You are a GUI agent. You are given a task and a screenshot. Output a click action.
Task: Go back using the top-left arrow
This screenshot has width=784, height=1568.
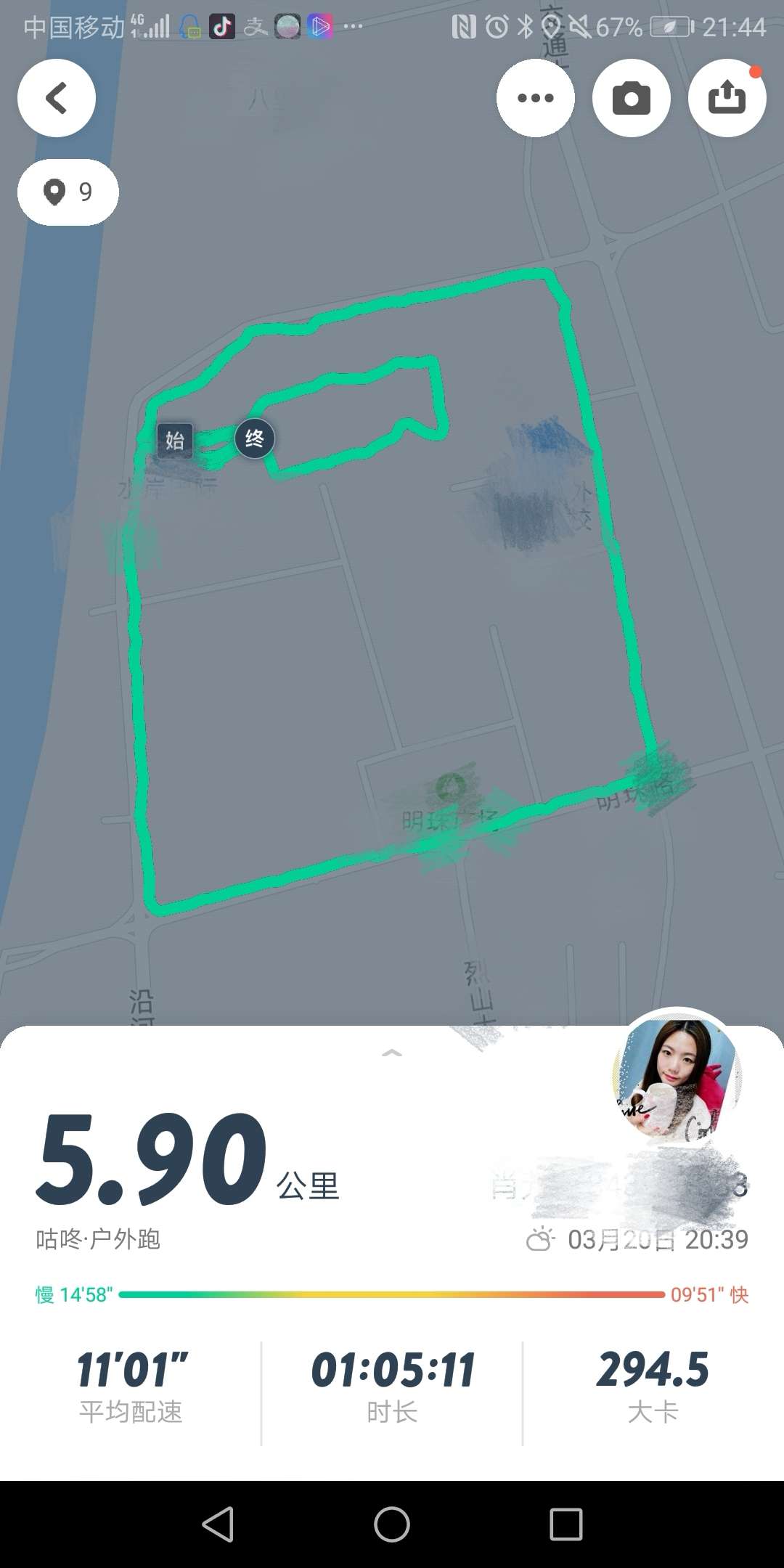57,98
